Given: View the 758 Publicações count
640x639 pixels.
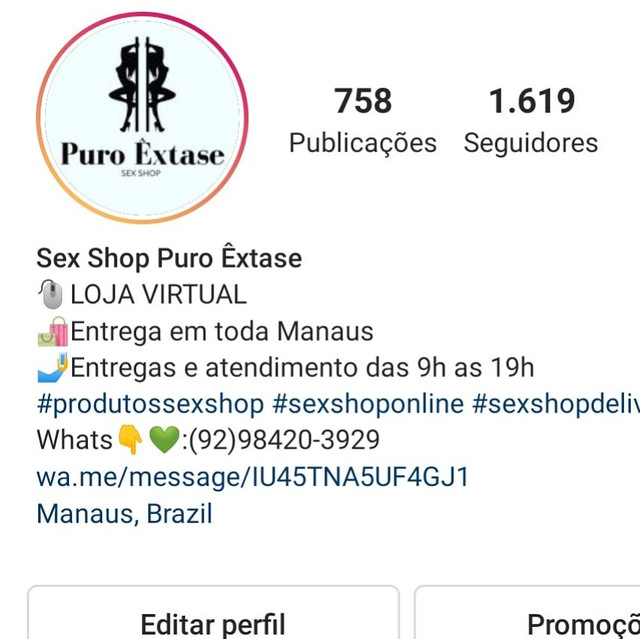Looking at the screenshot, I should (x=362, y=120).
